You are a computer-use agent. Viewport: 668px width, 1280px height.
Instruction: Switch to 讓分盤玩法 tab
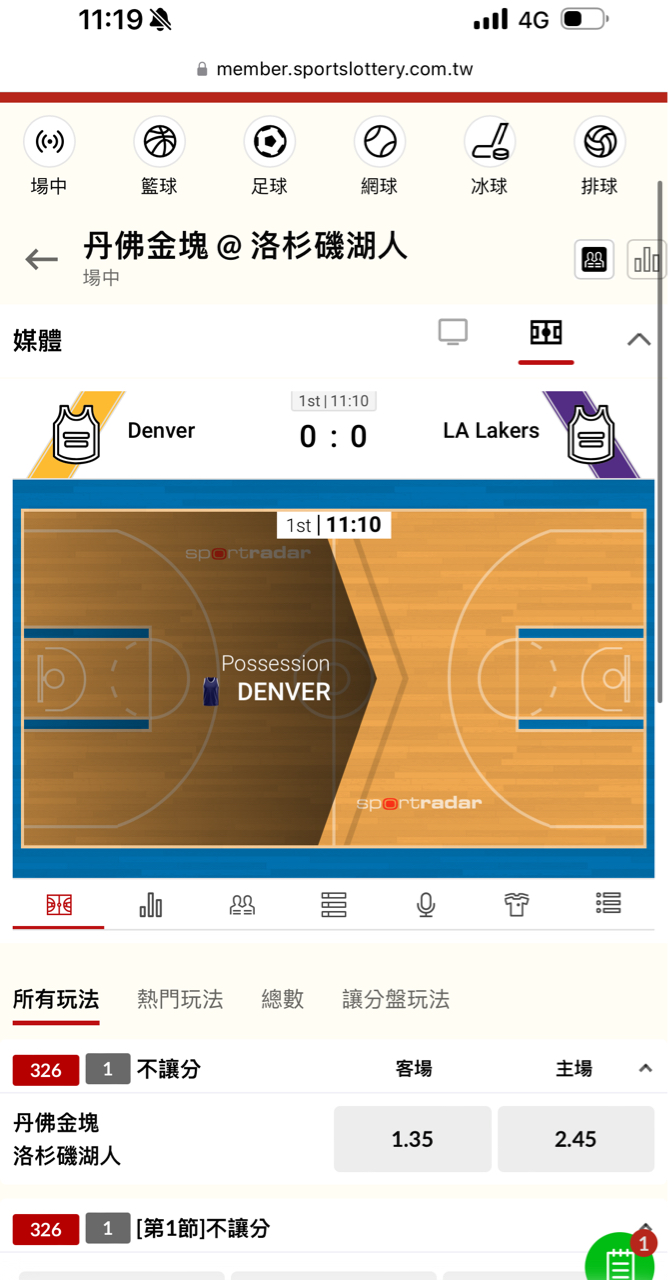(396, 999)
